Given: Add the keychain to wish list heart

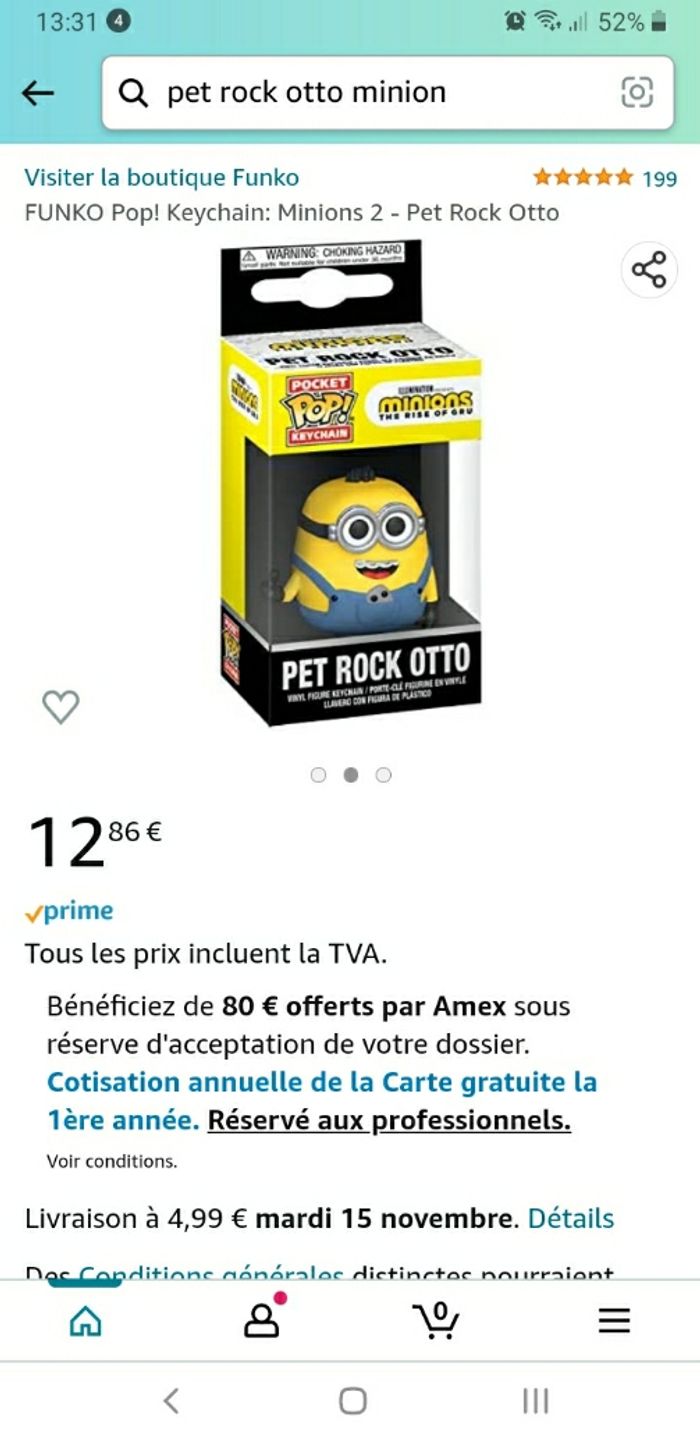Looking at the screenshot, I should click(x=60, y=707).
